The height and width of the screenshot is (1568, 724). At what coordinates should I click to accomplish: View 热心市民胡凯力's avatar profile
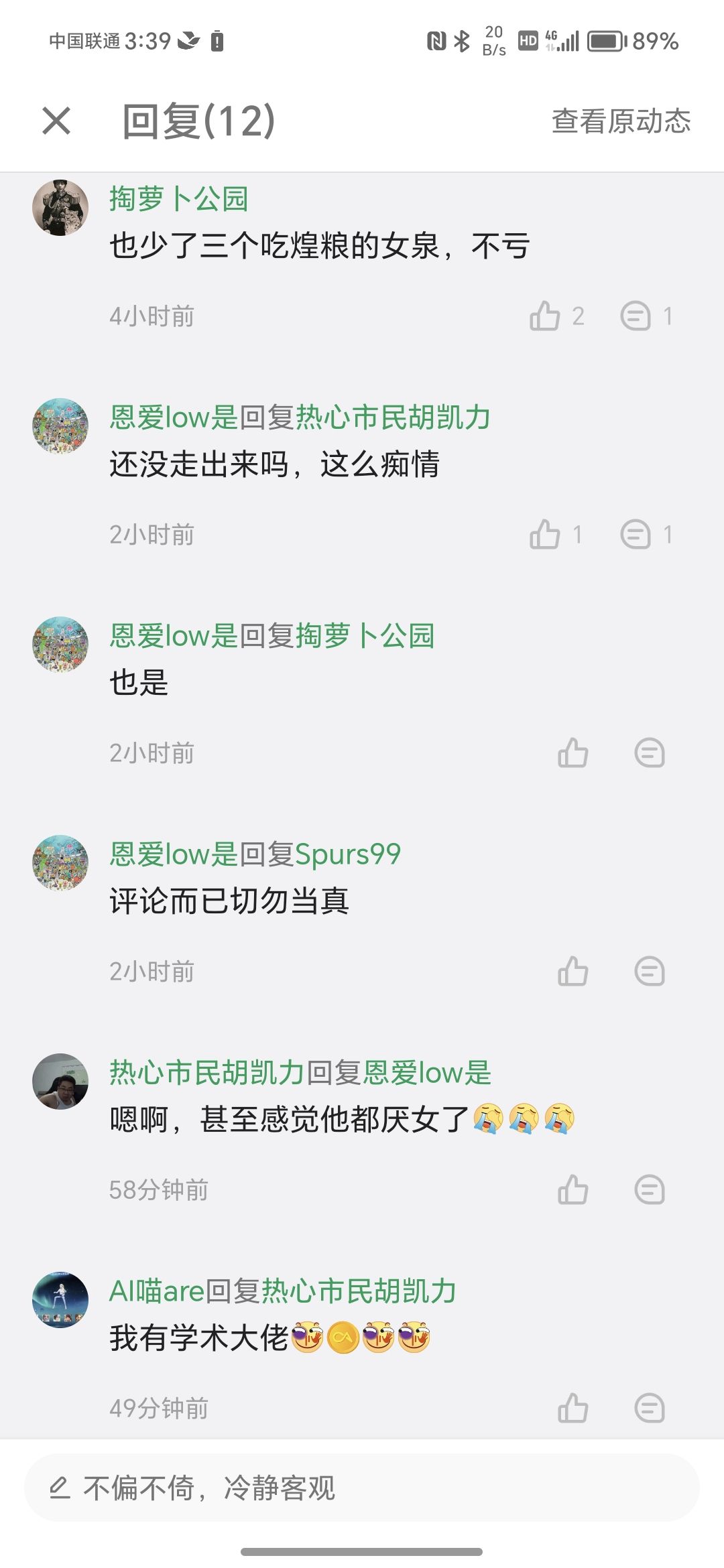(60, 1082)
